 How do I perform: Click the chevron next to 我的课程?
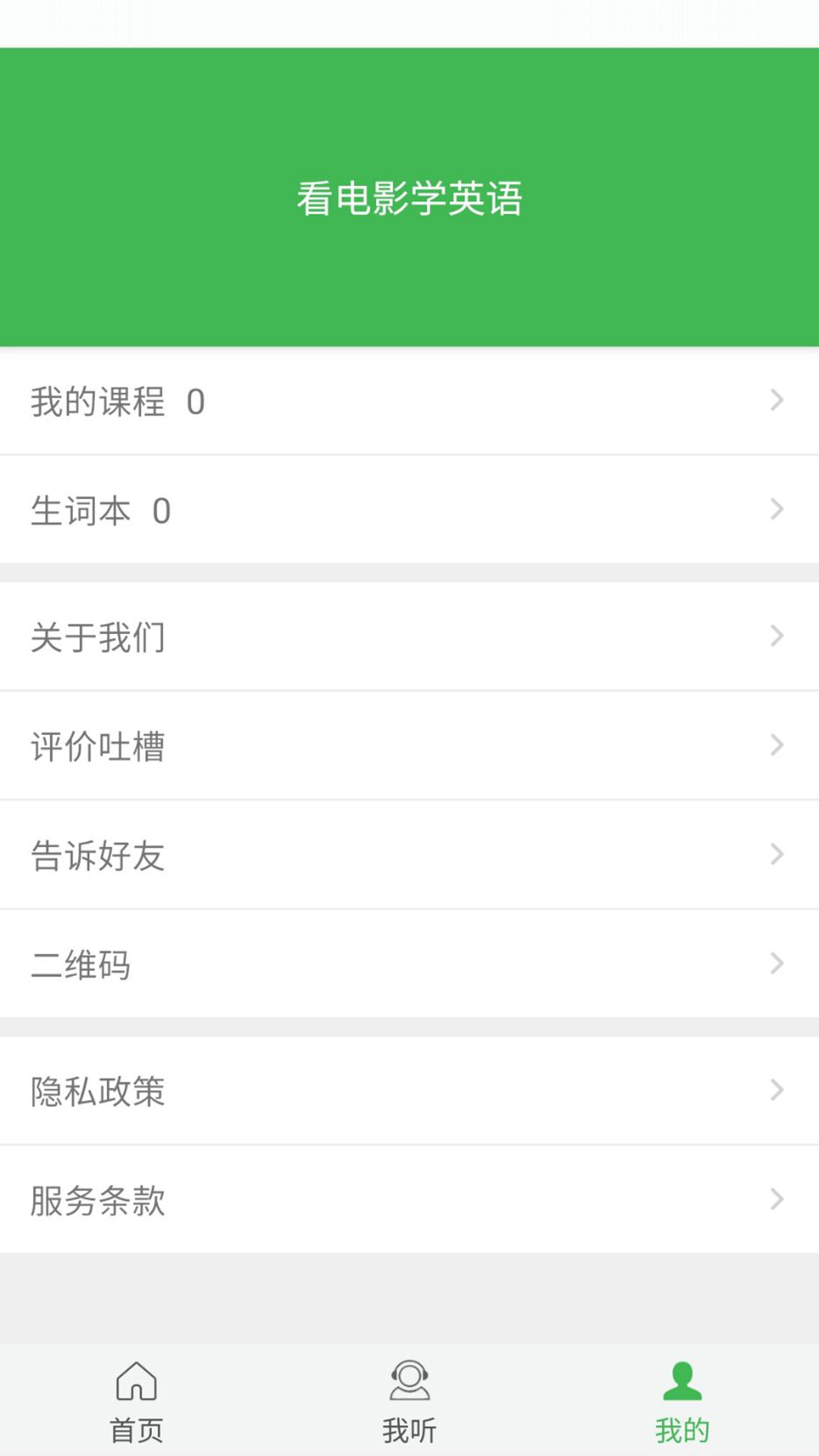pyautogui.click(x=775, y=400)
